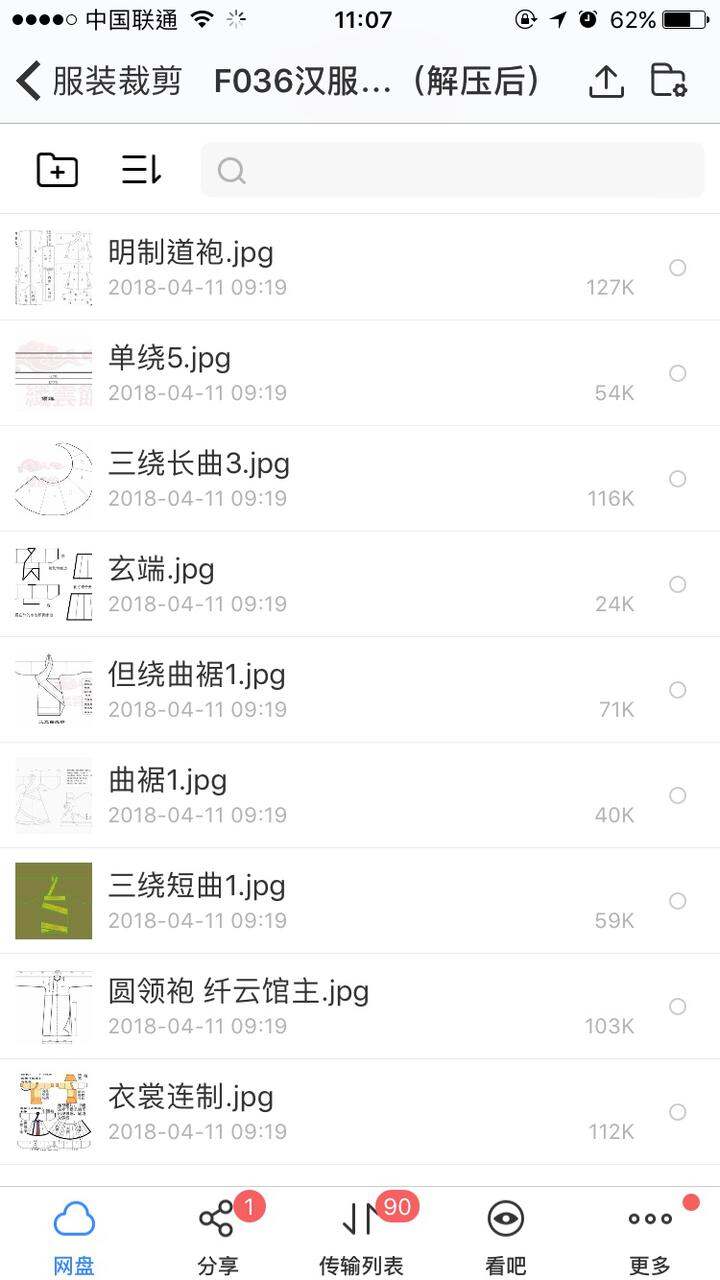This screenshot has height=1280, width=720.
Task: Open the 更多 tab
Action: pos(650,1237)
